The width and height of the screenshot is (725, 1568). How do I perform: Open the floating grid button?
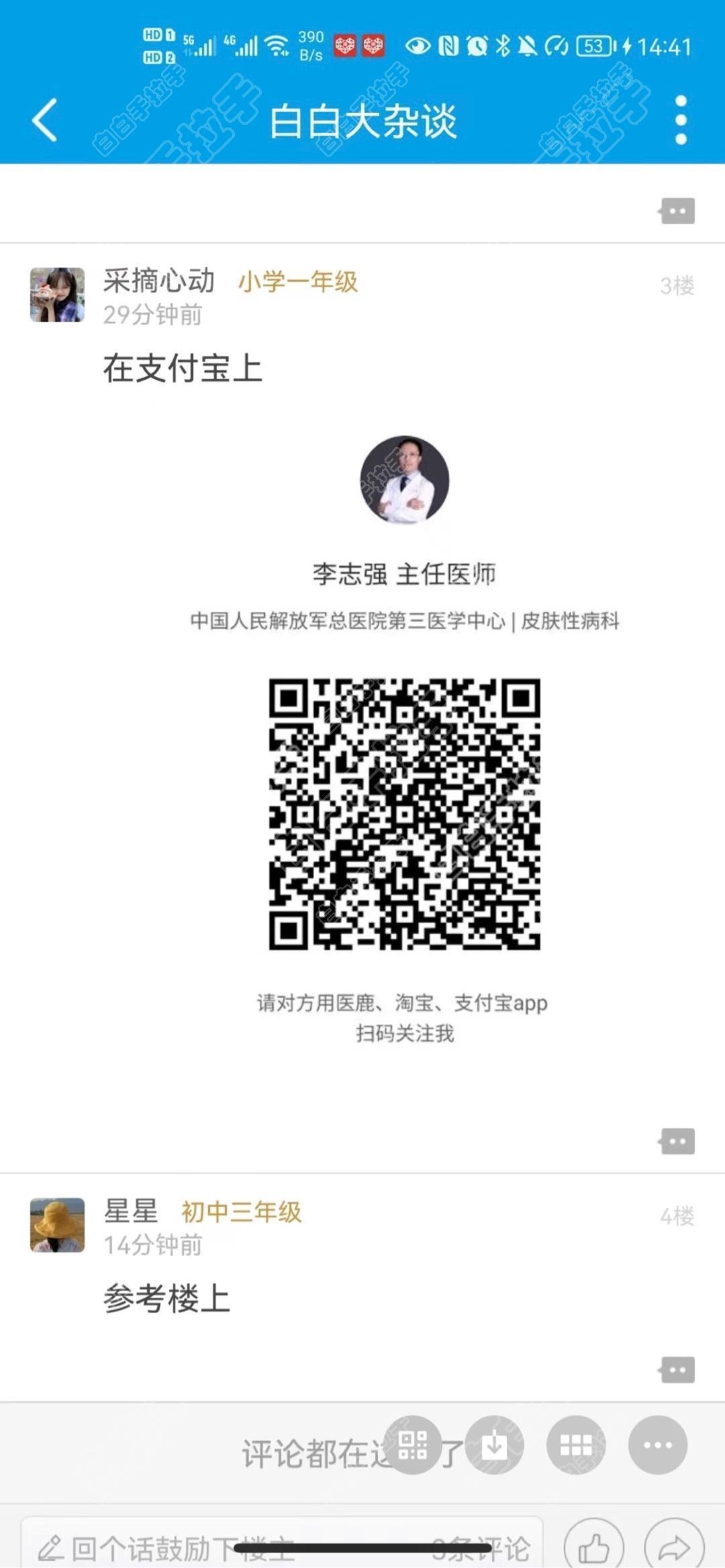(576, 1445)
